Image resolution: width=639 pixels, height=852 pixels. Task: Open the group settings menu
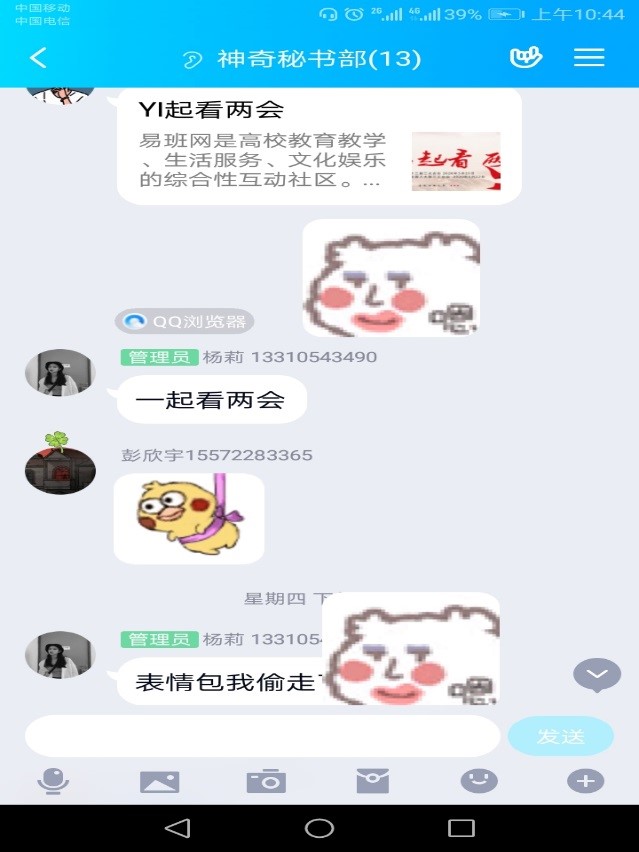[x=589, y=58]
